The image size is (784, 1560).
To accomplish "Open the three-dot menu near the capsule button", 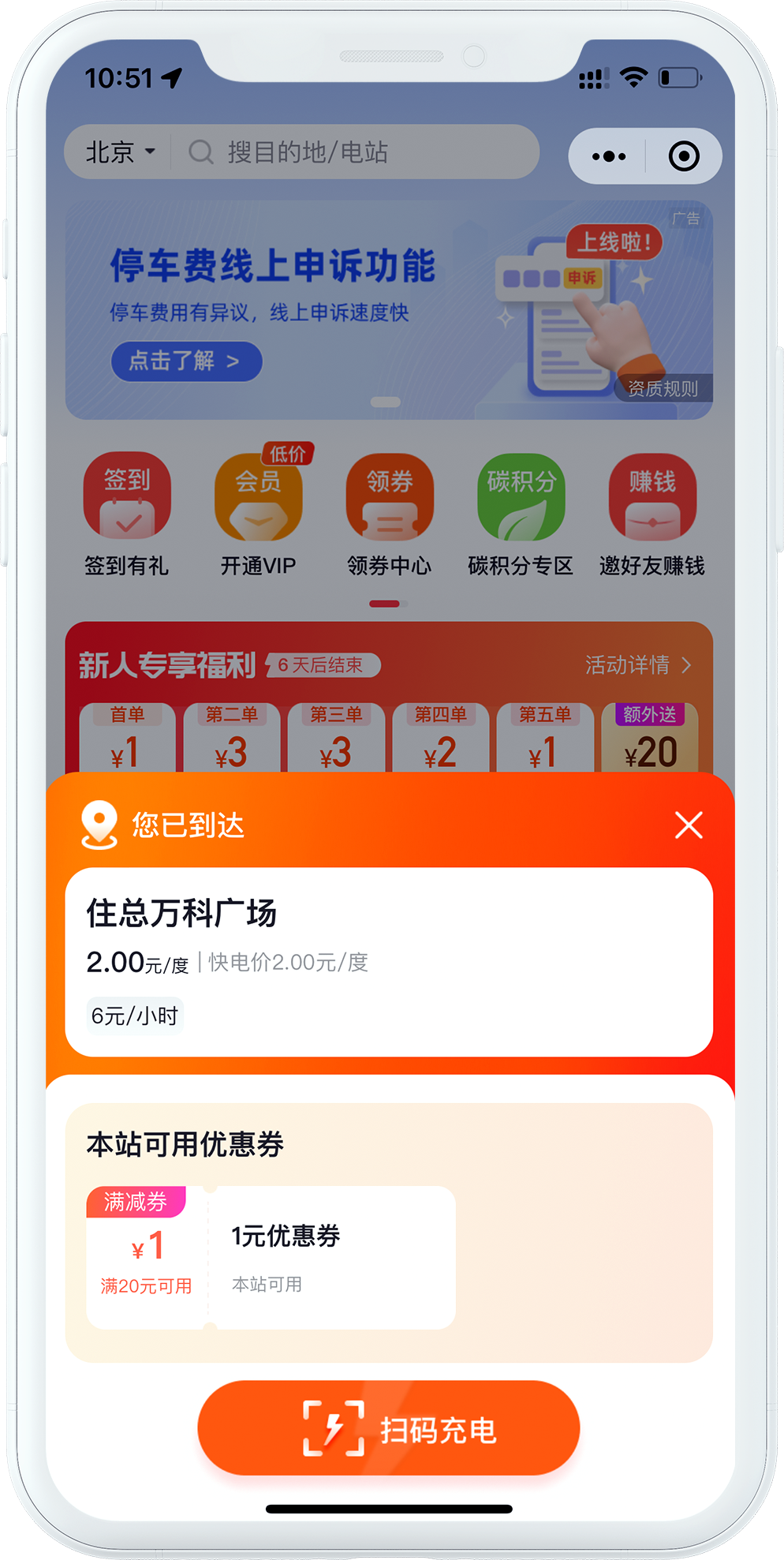I will click(x=607, y=155).
